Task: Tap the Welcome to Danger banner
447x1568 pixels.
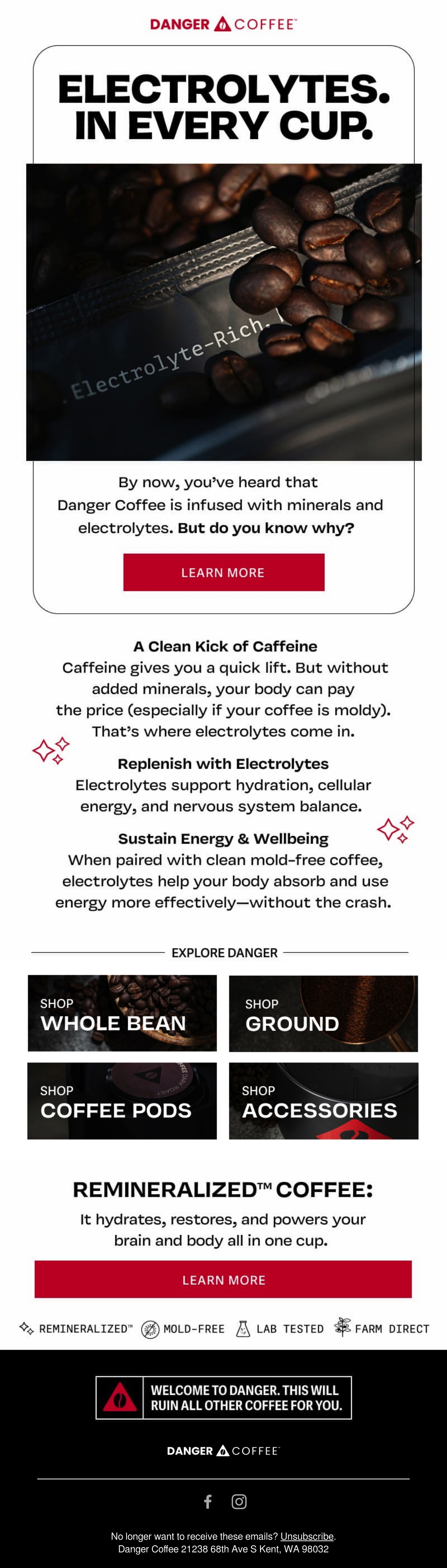Action: pos(223,1397)
